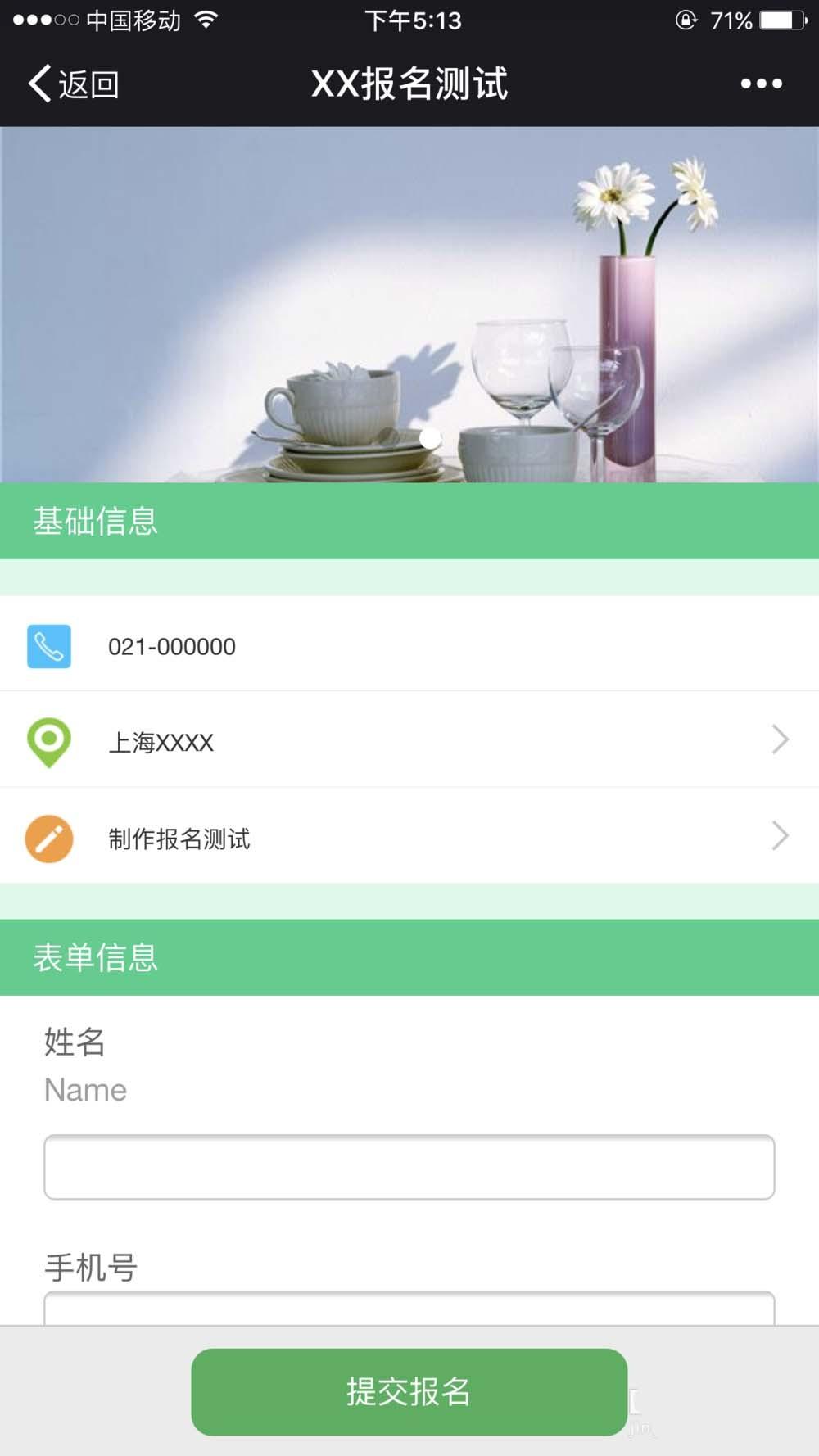Select the green location pin icon
Image resolution: width=819 pixels, height=1456 pixels.
click(x=50, y=739)
